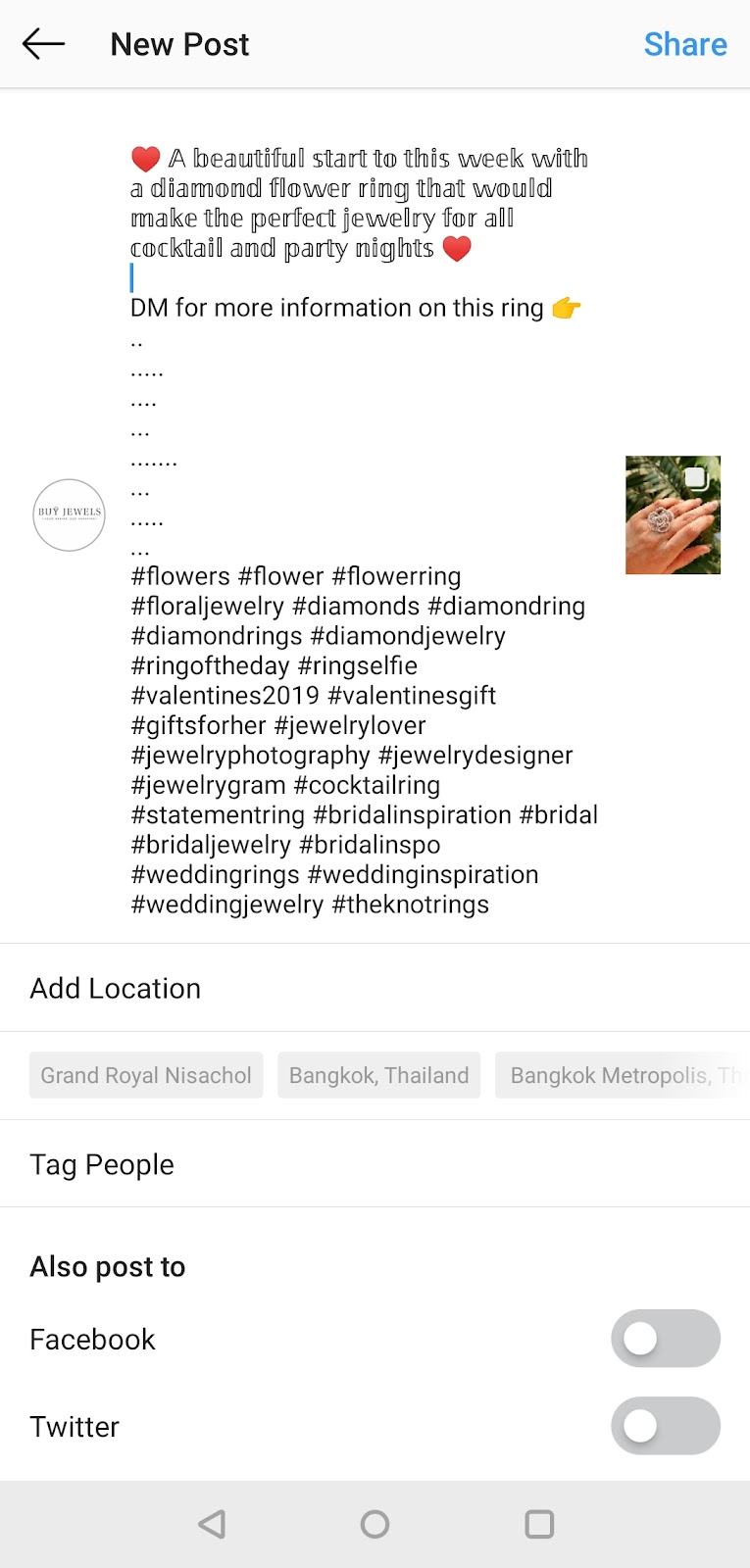Open recent apps from navigation bar
This screenshot has width=750, height=1568.
point(539,1524)
